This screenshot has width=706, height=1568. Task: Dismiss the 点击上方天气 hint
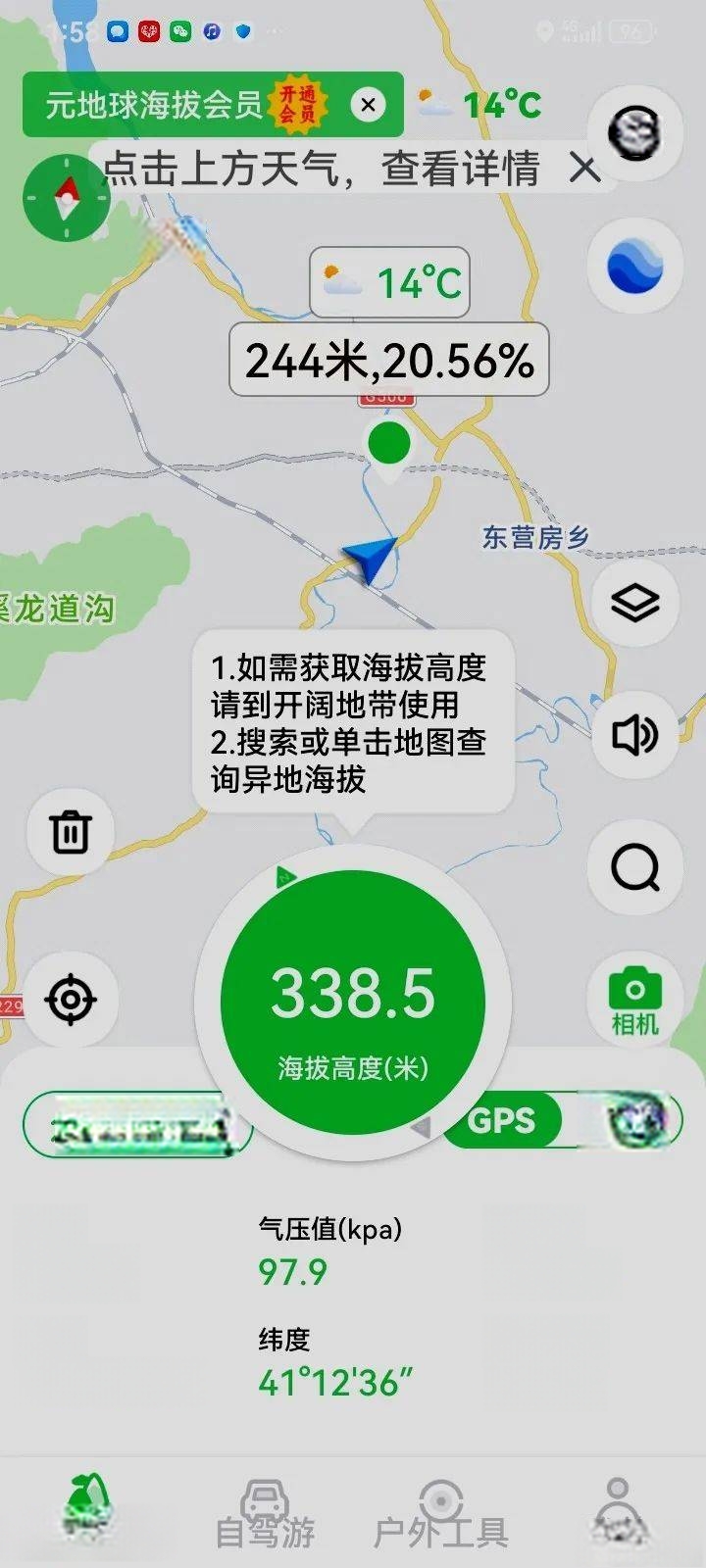click(584, 169)
